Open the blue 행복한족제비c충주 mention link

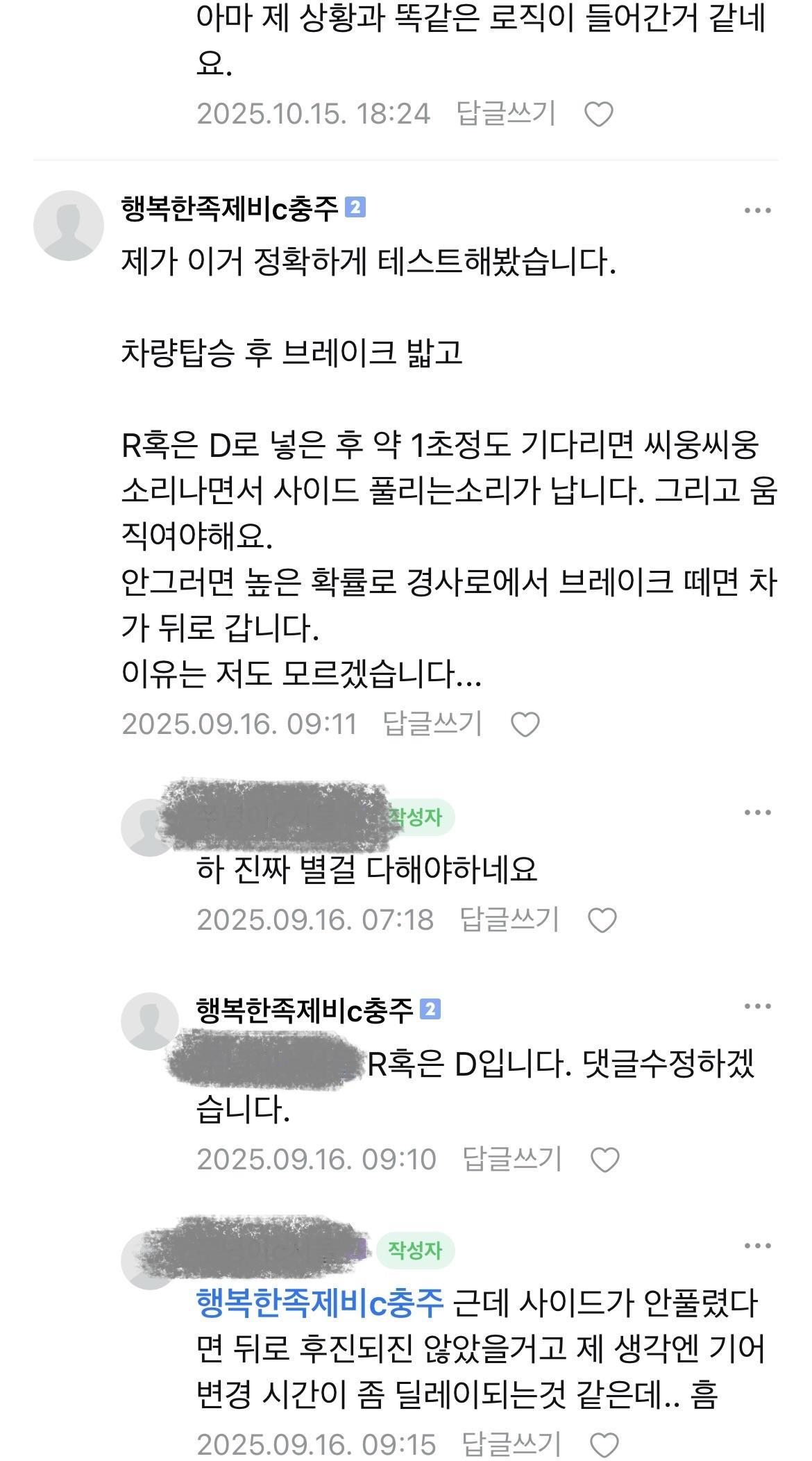(320, 1303)
